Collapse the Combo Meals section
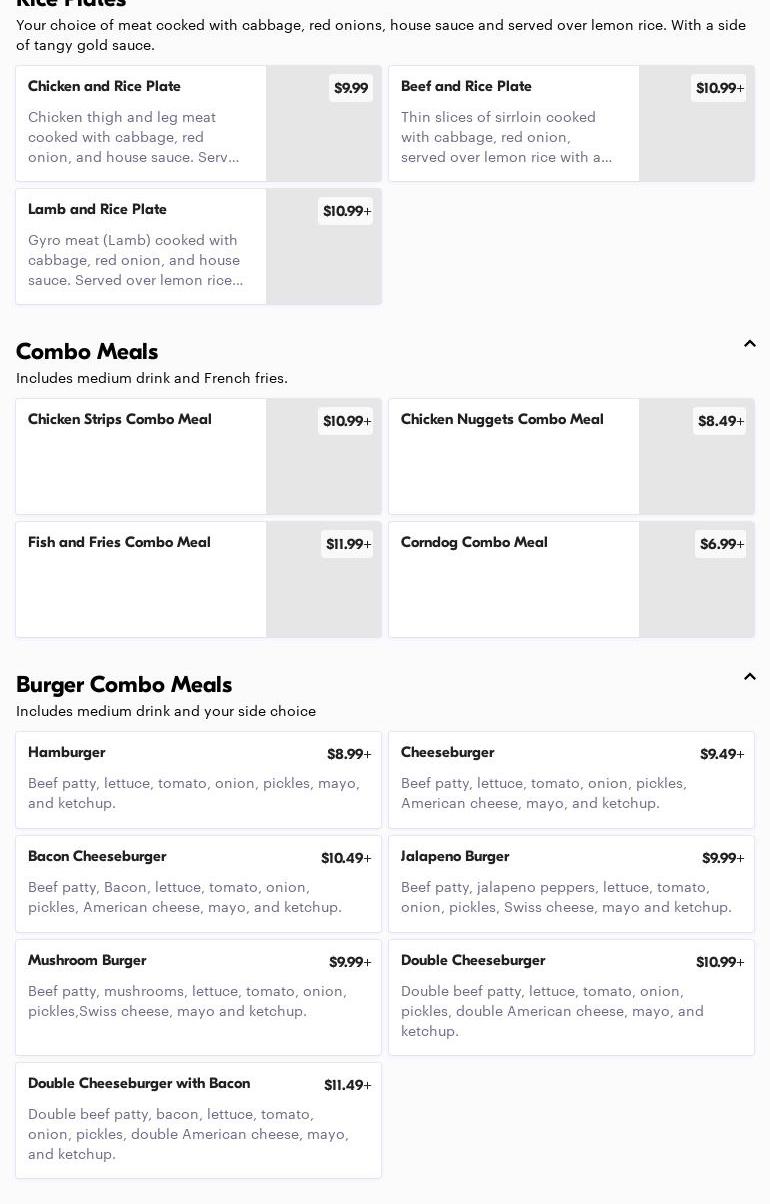 coord(749,344)
